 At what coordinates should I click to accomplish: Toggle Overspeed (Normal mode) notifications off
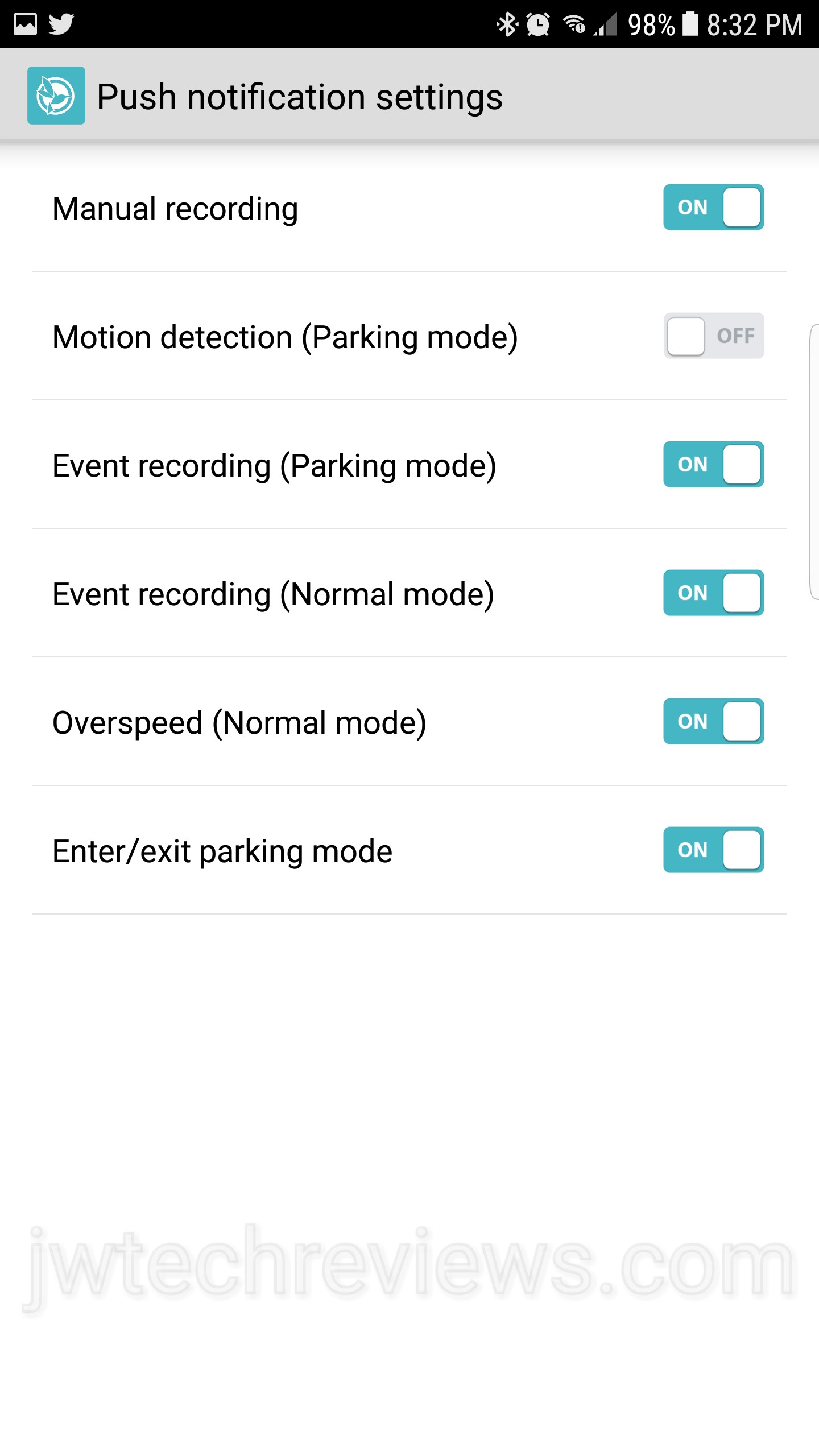(x=713, y=721)
